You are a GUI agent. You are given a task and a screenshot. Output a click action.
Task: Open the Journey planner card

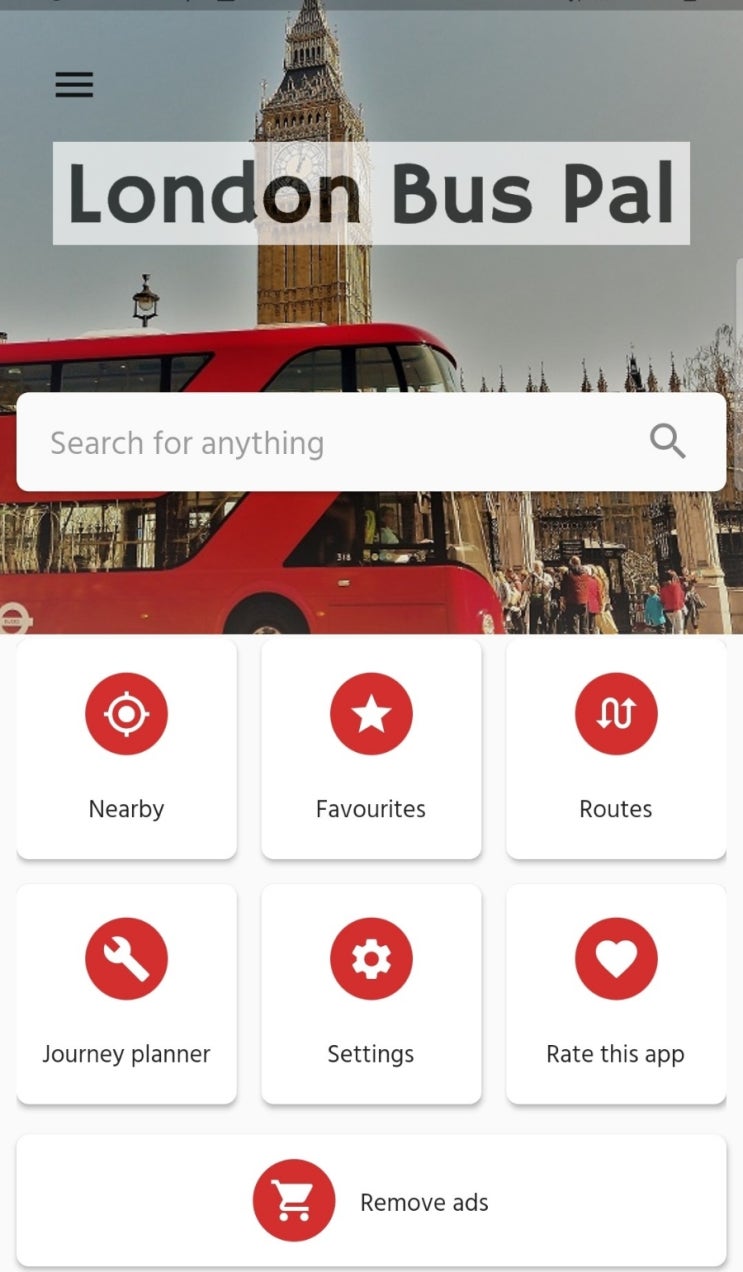(x=127, y=994)
